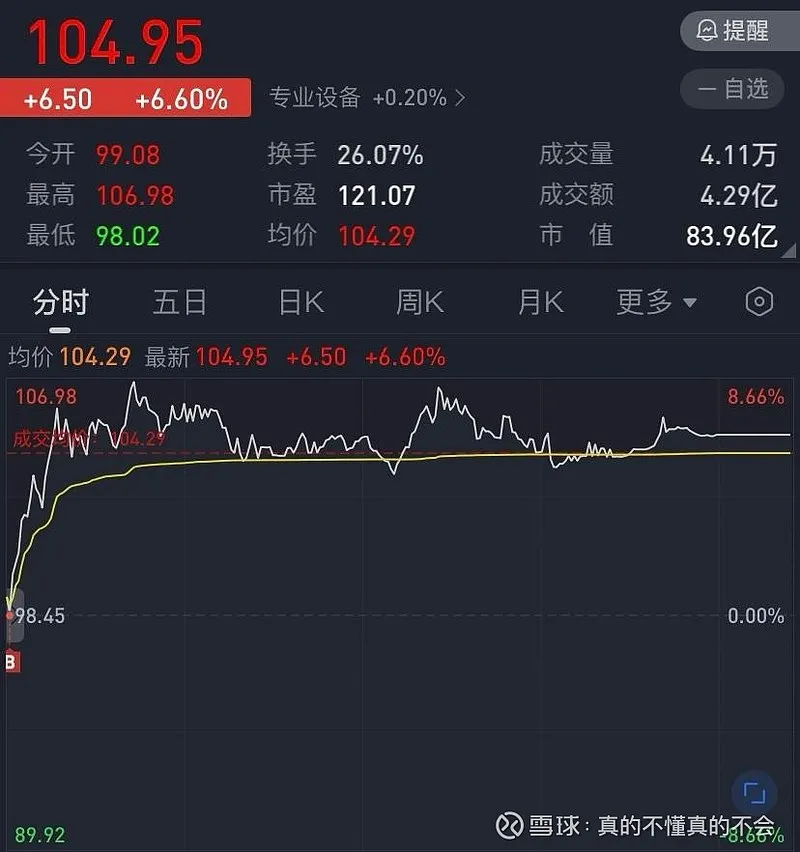800x852 pixels.
Task: Expand the chart to fullscreen
Action: click(x=754, y=794)
